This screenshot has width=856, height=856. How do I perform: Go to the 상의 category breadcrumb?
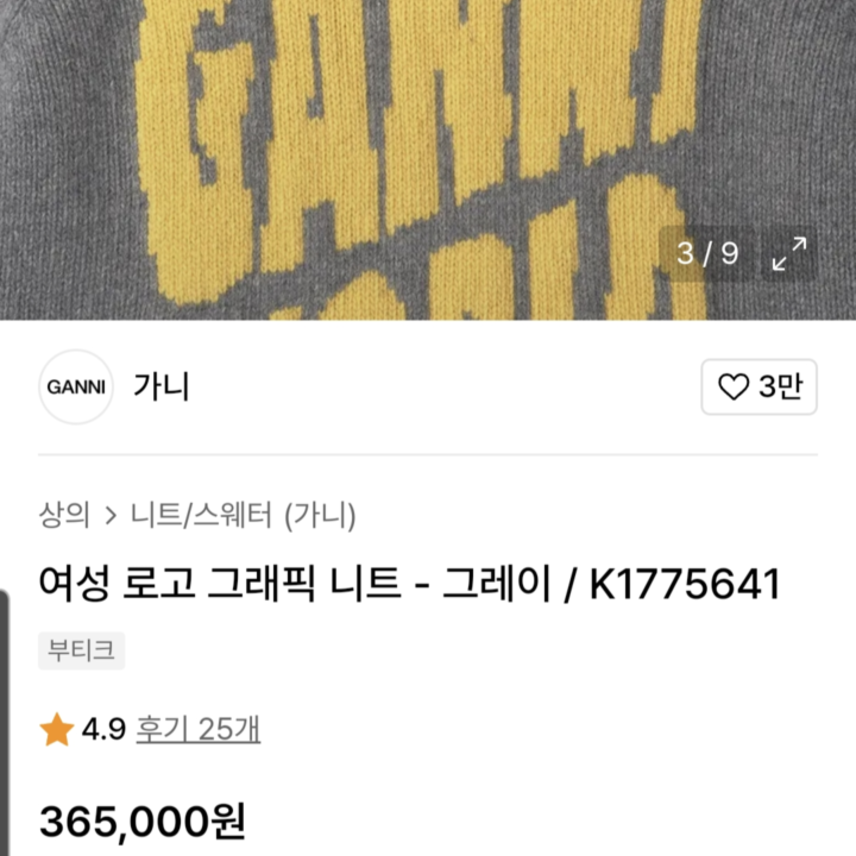click(65, 516)
